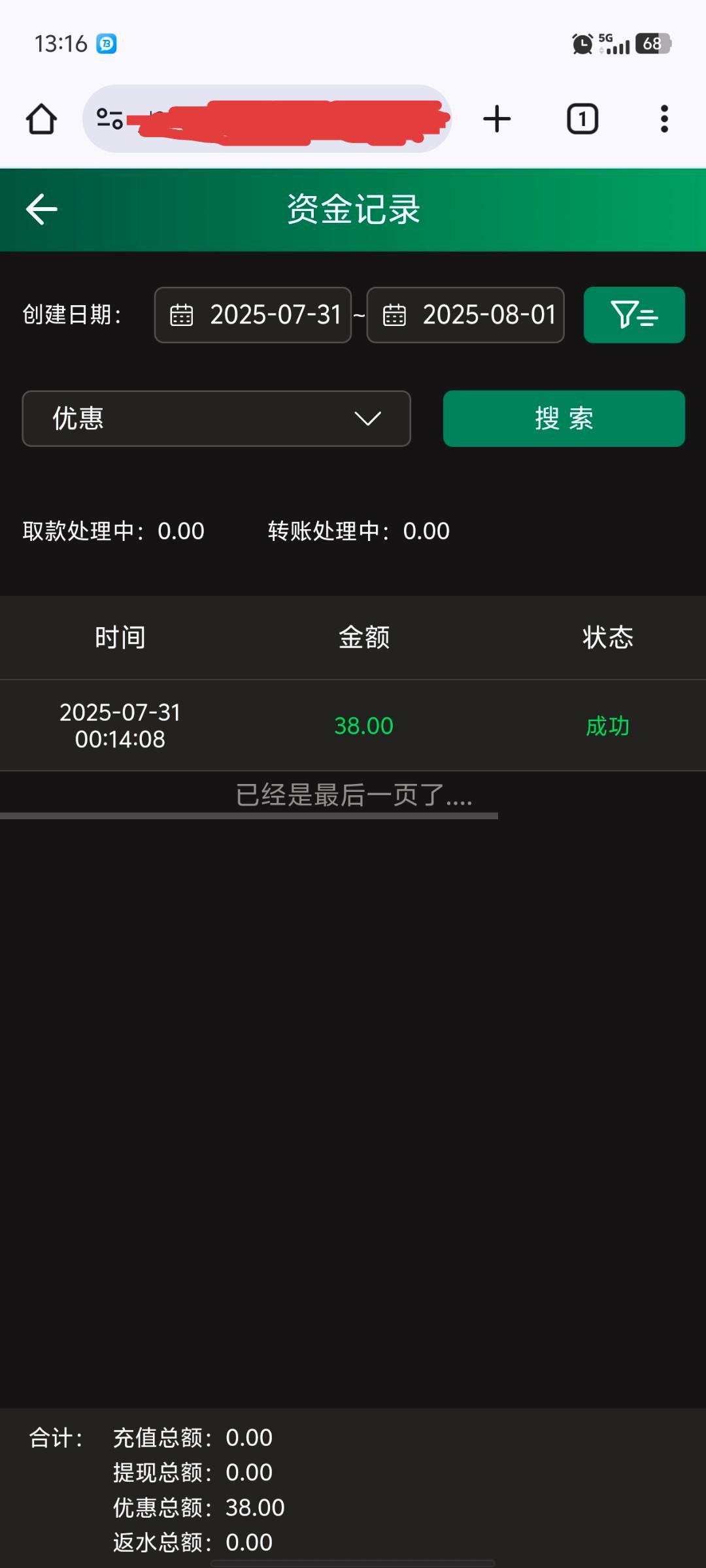Show the open tabs switcher
The height and width of the screenshot is (1568, 706).
582,120
